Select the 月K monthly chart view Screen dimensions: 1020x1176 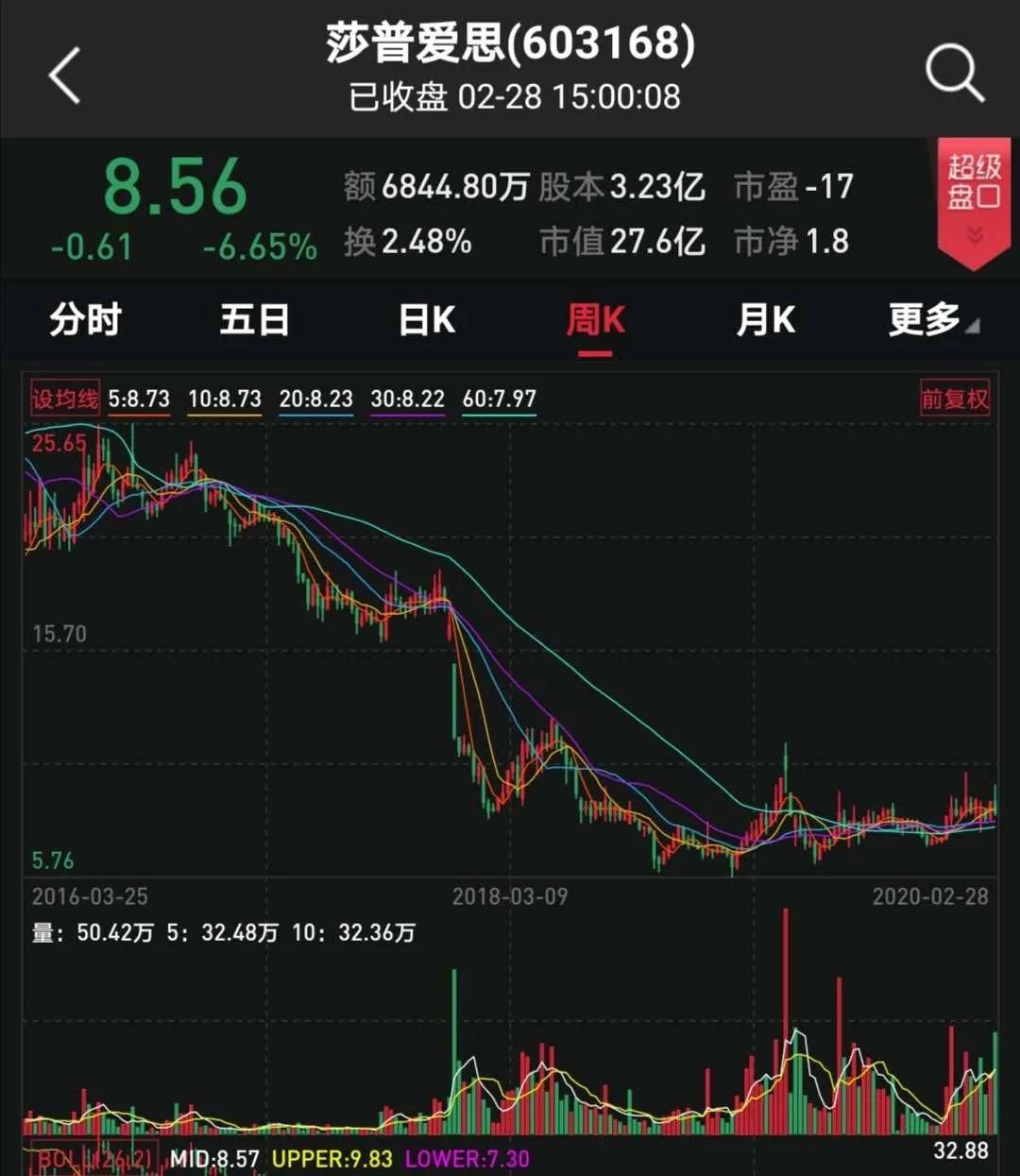pos(763,321)
